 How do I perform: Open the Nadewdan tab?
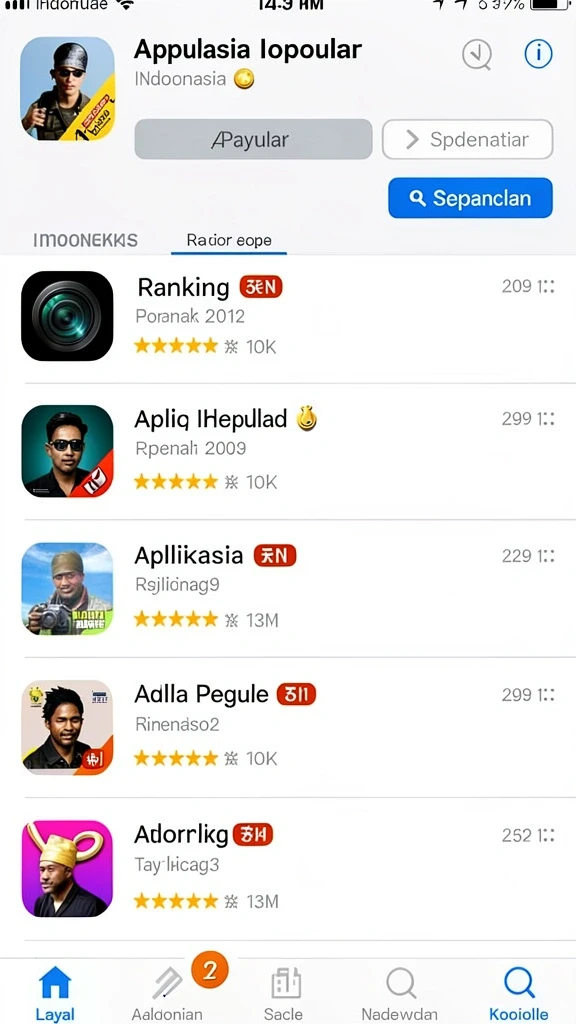pos(400,993)
